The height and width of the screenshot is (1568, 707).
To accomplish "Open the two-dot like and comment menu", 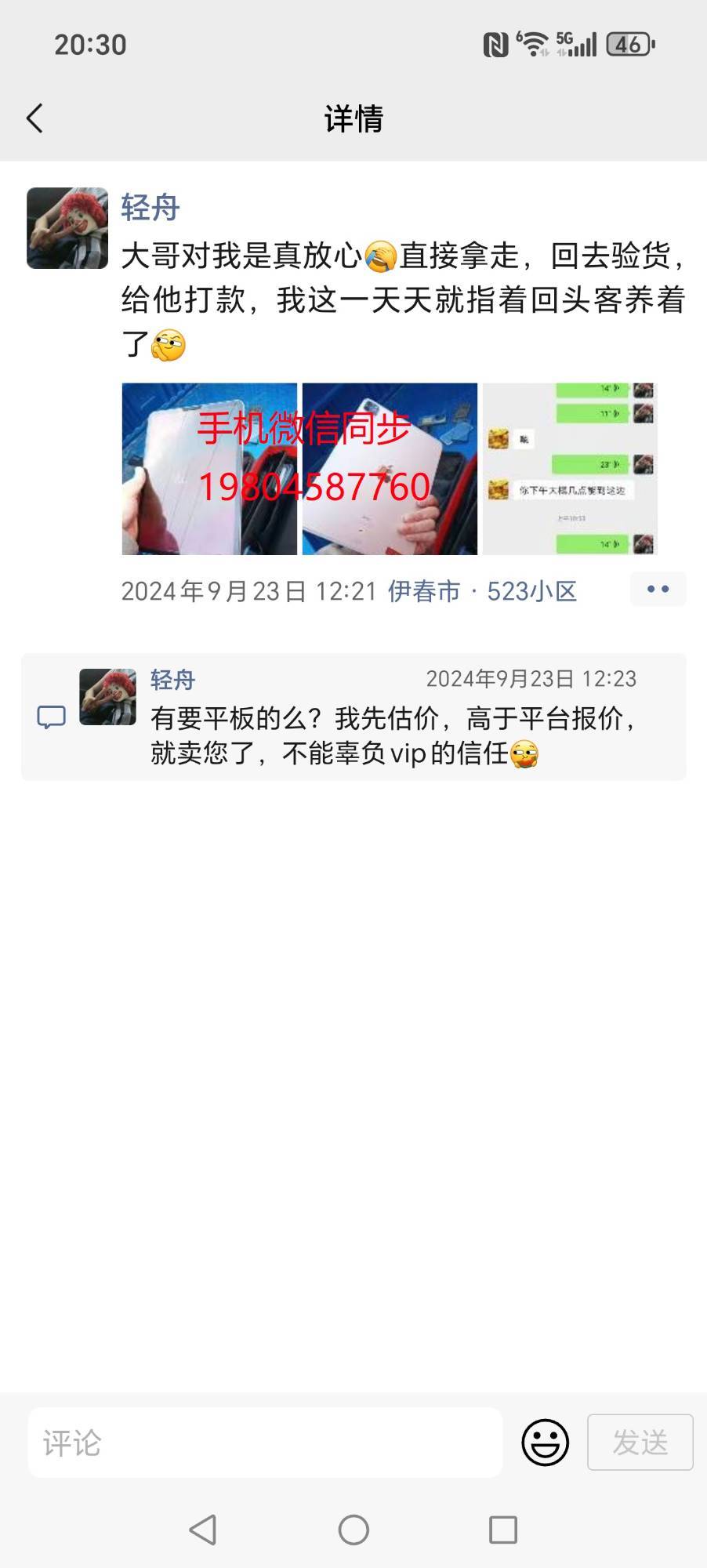I will click(x=658, y=590).
